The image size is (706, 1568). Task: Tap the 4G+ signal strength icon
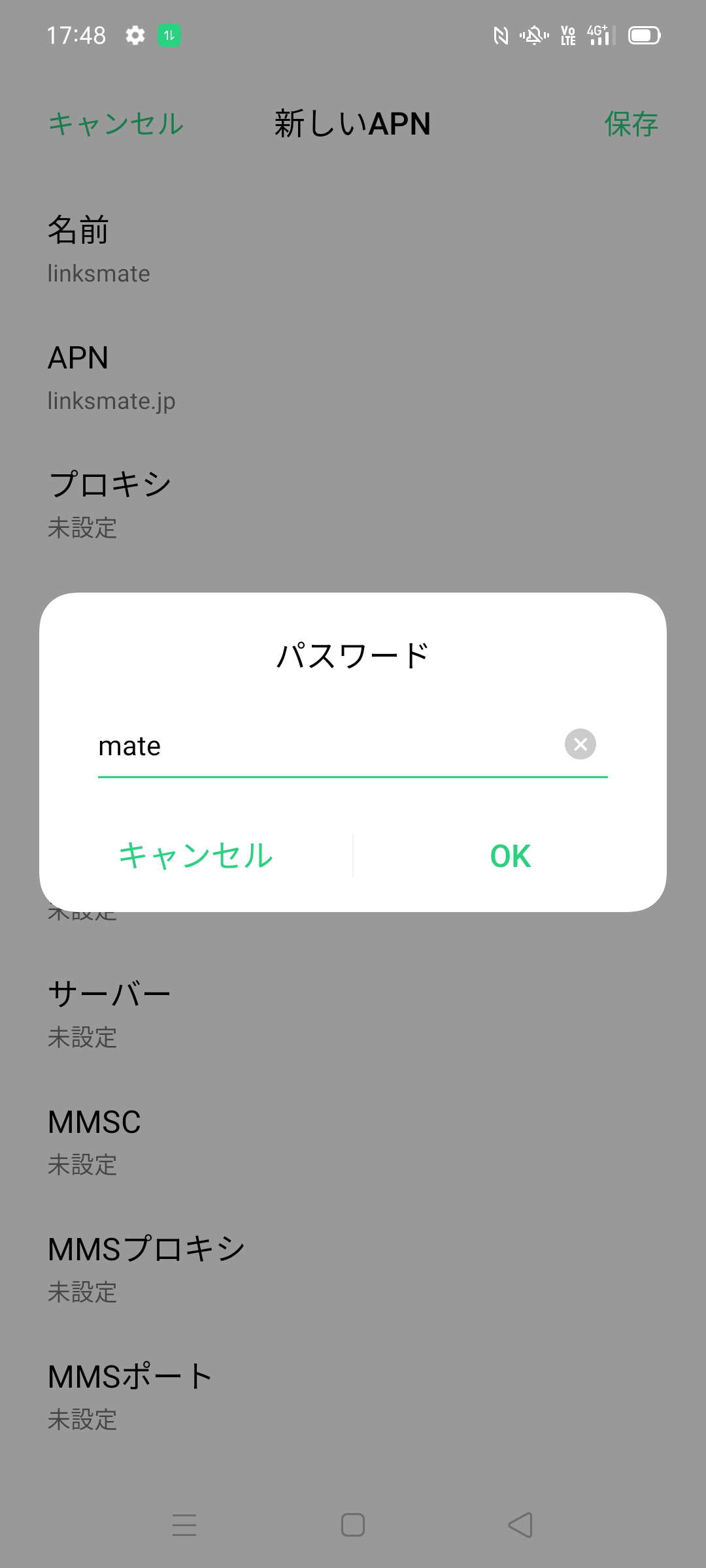click(598, 36)
